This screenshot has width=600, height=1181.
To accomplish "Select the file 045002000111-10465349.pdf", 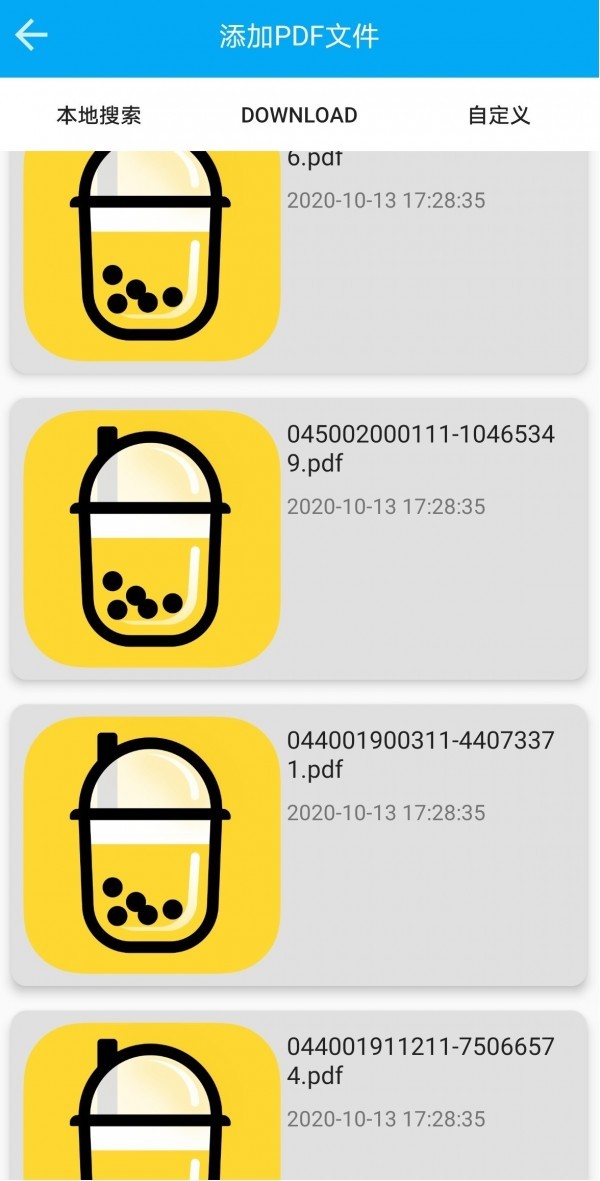I will (x=298, y=539).
